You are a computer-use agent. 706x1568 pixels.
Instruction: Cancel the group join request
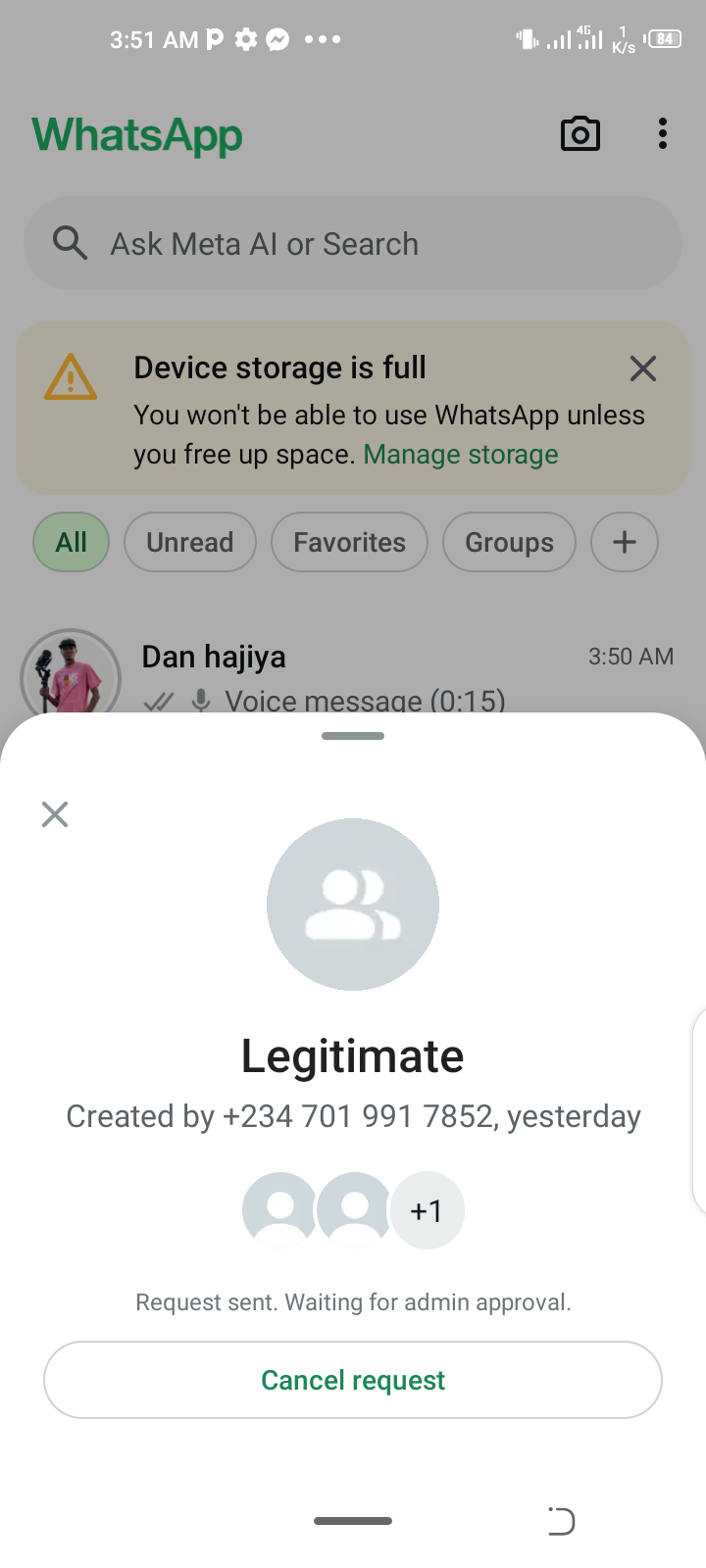click(x=353, y=1380)
